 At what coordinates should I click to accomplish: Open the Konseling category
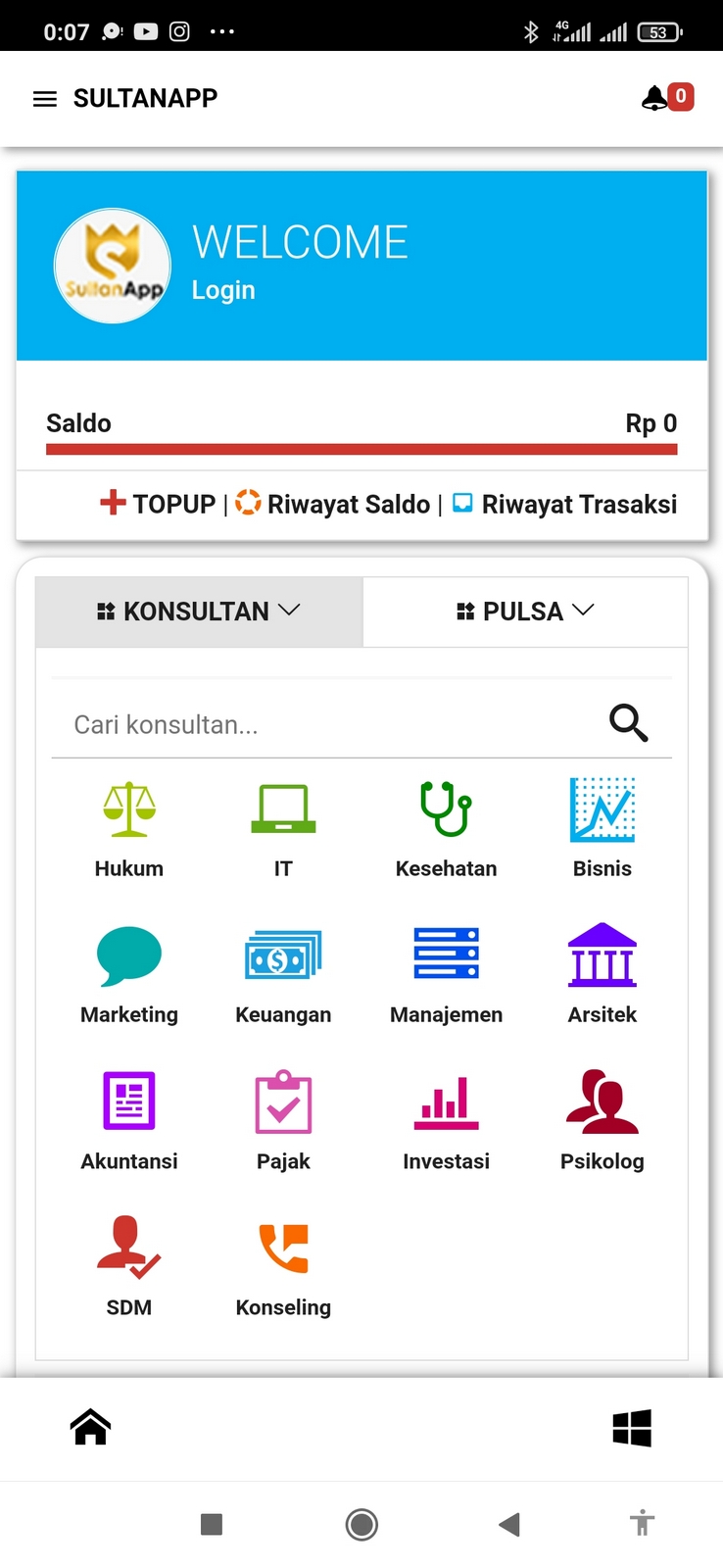click(x=283, y=1267)
